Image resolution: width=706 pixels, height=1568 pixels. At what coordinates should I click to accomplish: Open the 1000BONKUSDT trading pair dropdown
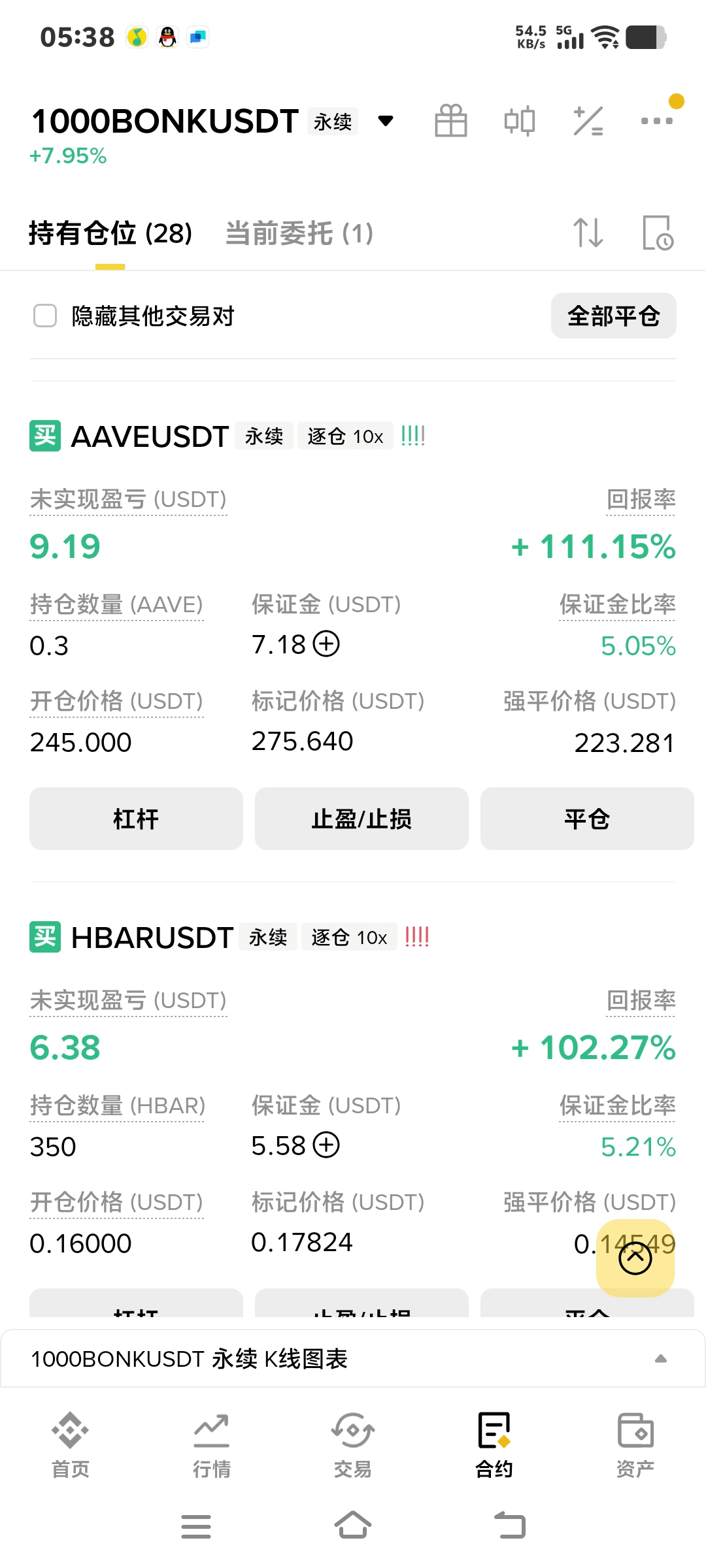click(386, 121)
